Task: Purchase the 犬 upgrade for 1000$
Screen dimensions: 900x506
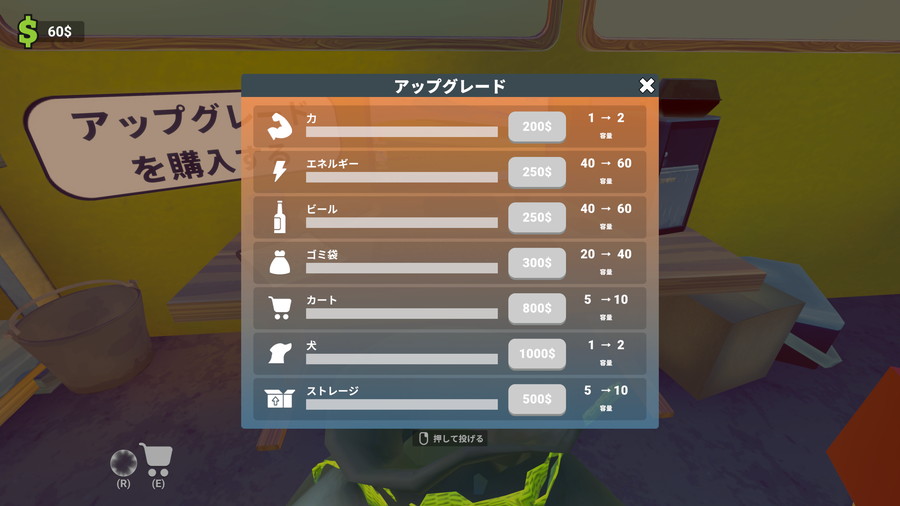Action: [x=537, y=353]
